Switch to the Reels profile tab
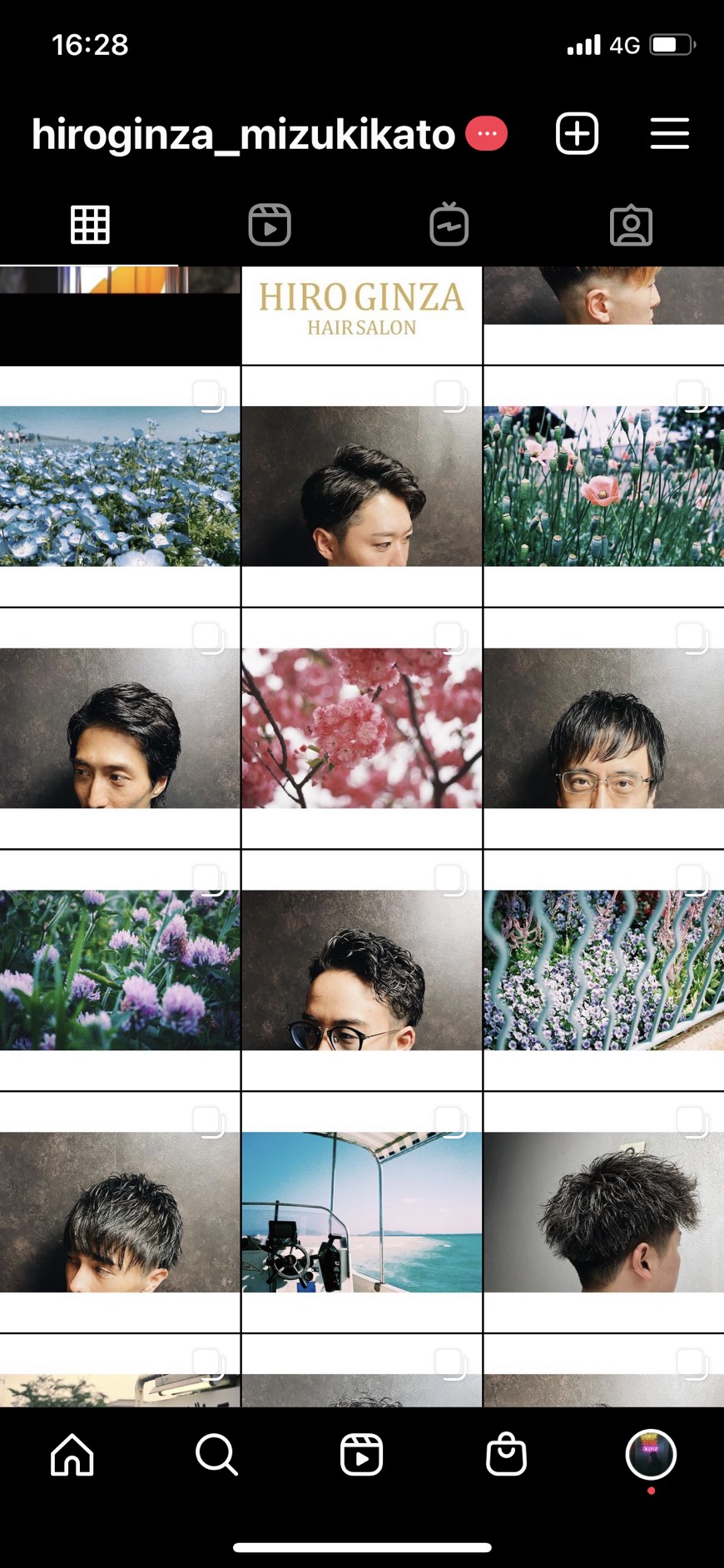This screenshot has height=1568, width=724. (x=270, y=225)
